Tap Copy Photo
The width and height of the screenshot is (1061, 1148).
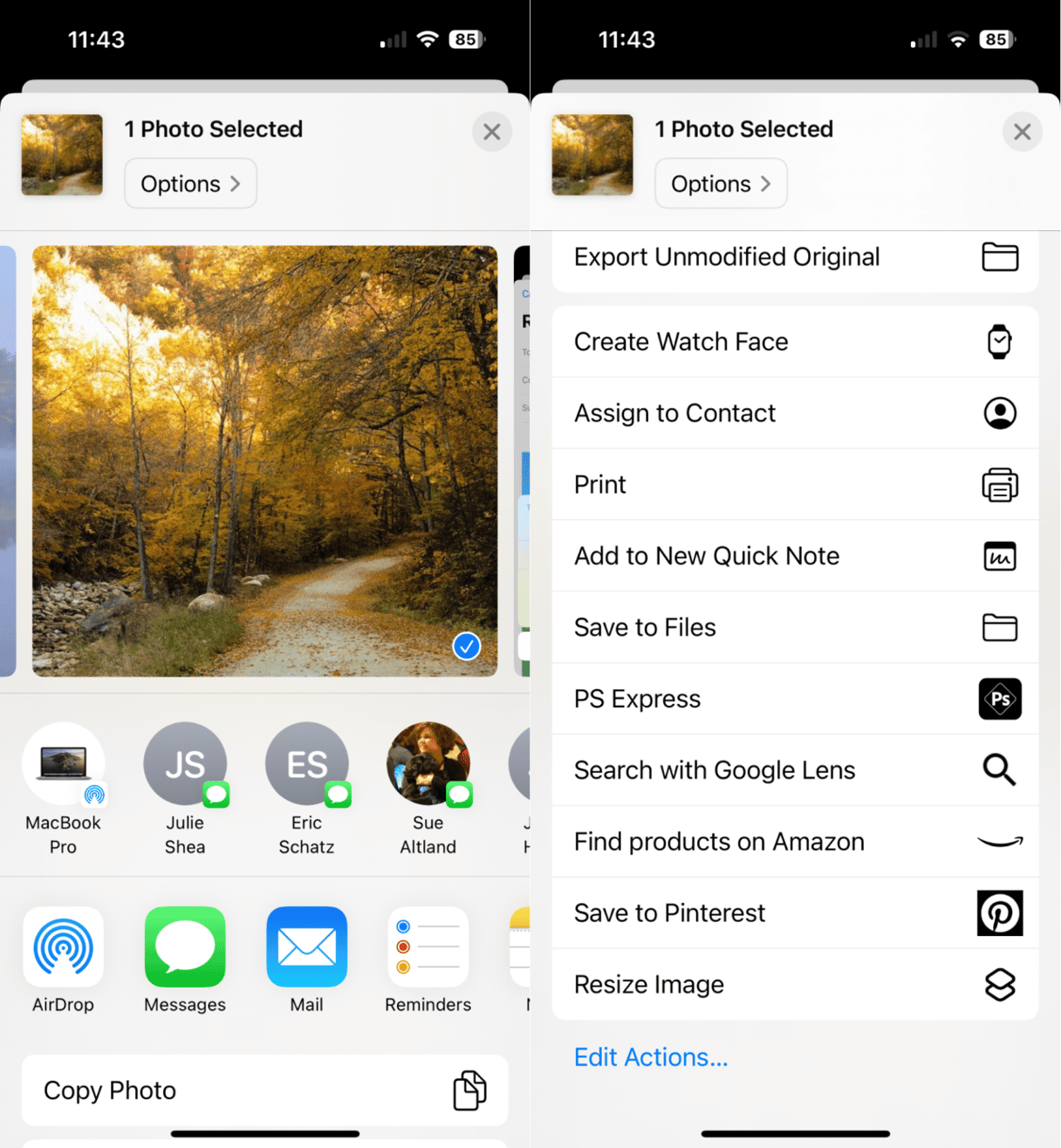pos(264,1090)
